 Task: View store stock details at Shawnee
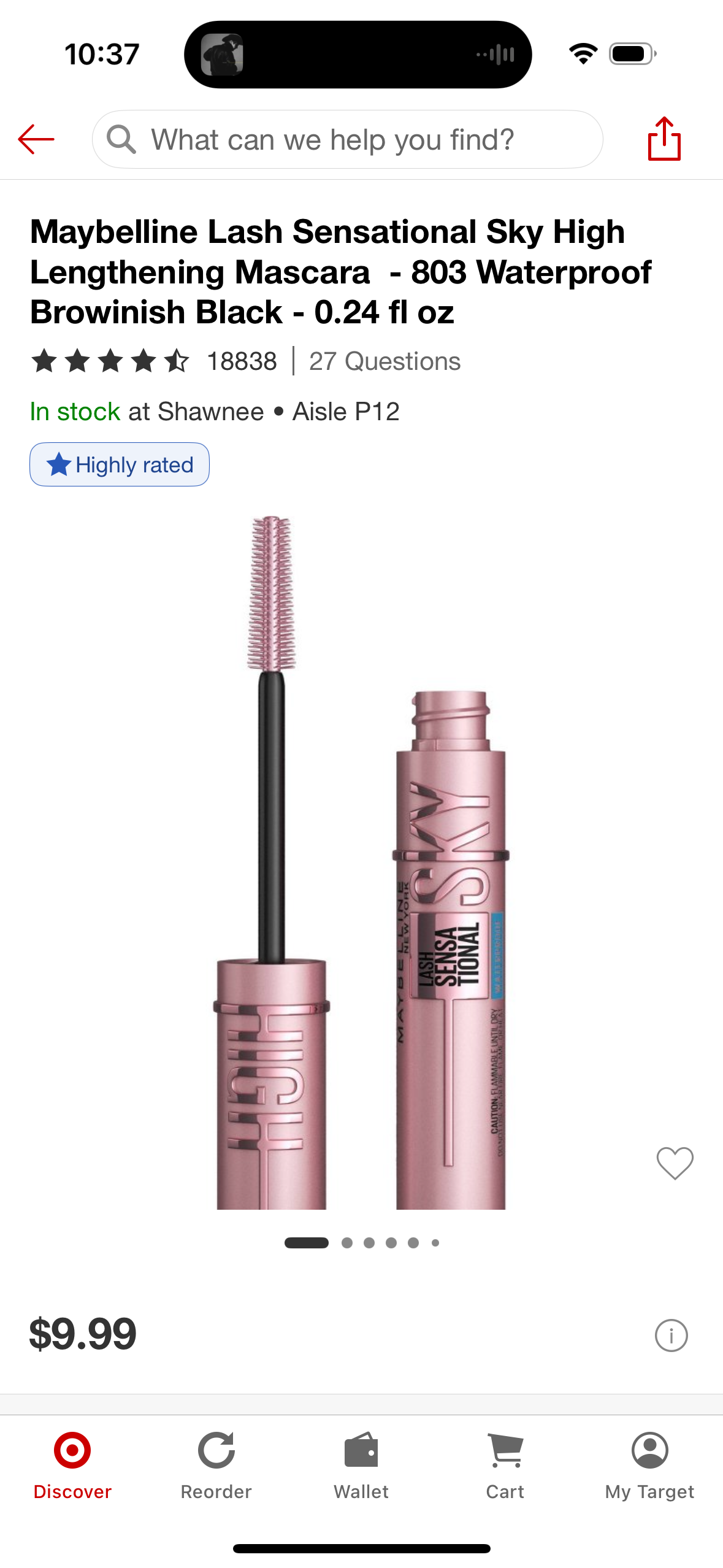click(x=215, y=412)
